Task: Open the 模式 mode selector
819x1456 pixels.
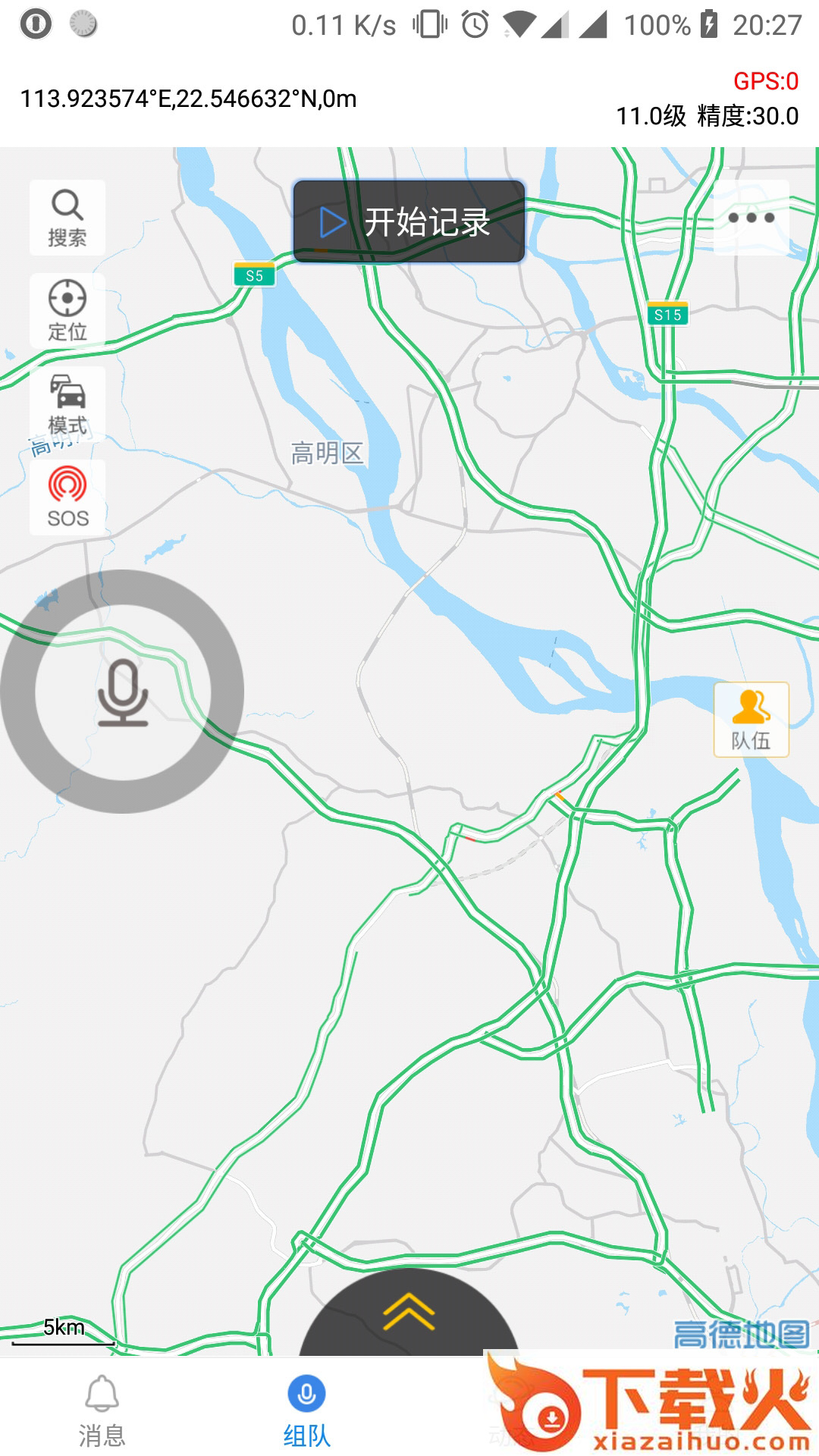Action: [x=67, y=405]
